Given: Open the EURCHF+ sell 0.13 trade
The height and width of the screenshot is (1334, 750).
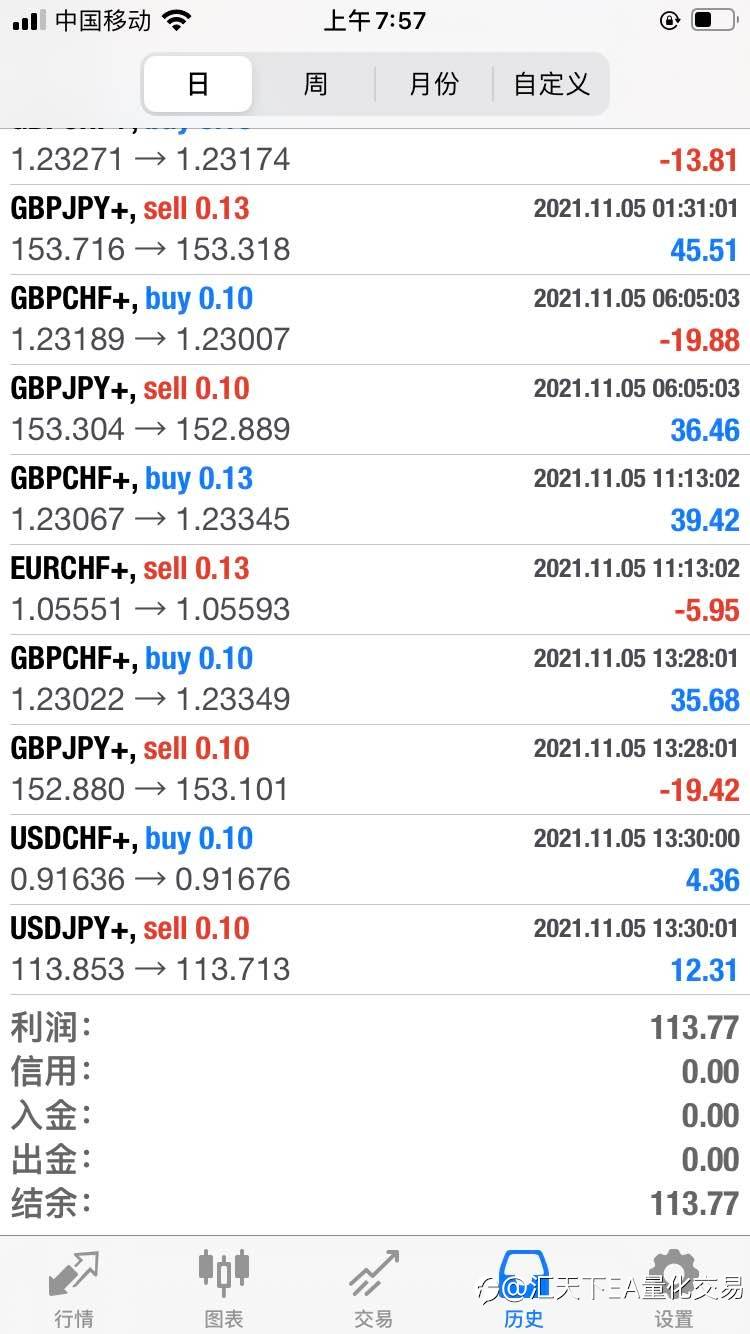Looking at the screenshot, I should [x=375, y=590].
